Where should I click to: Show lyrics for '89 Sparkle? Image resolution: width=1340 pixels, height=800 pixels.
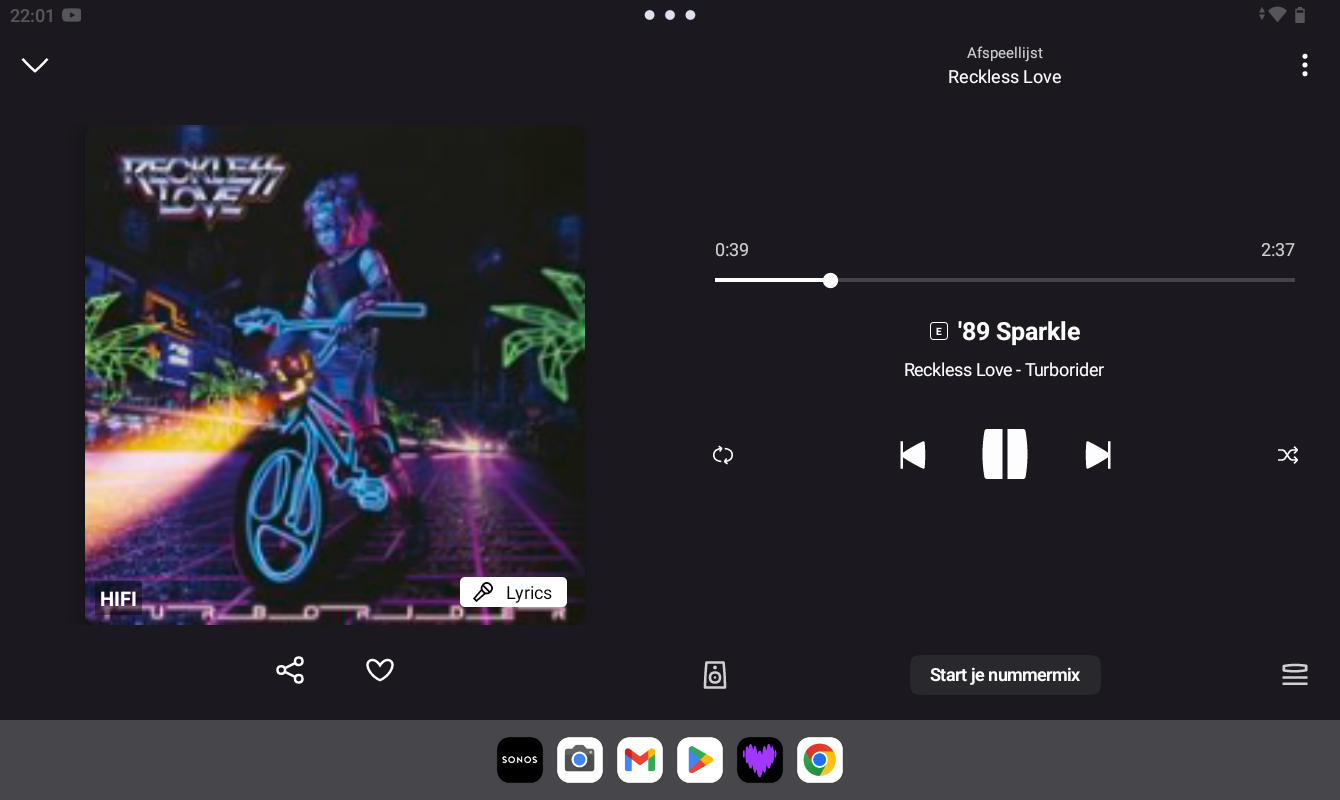click(x=513, y=592)
